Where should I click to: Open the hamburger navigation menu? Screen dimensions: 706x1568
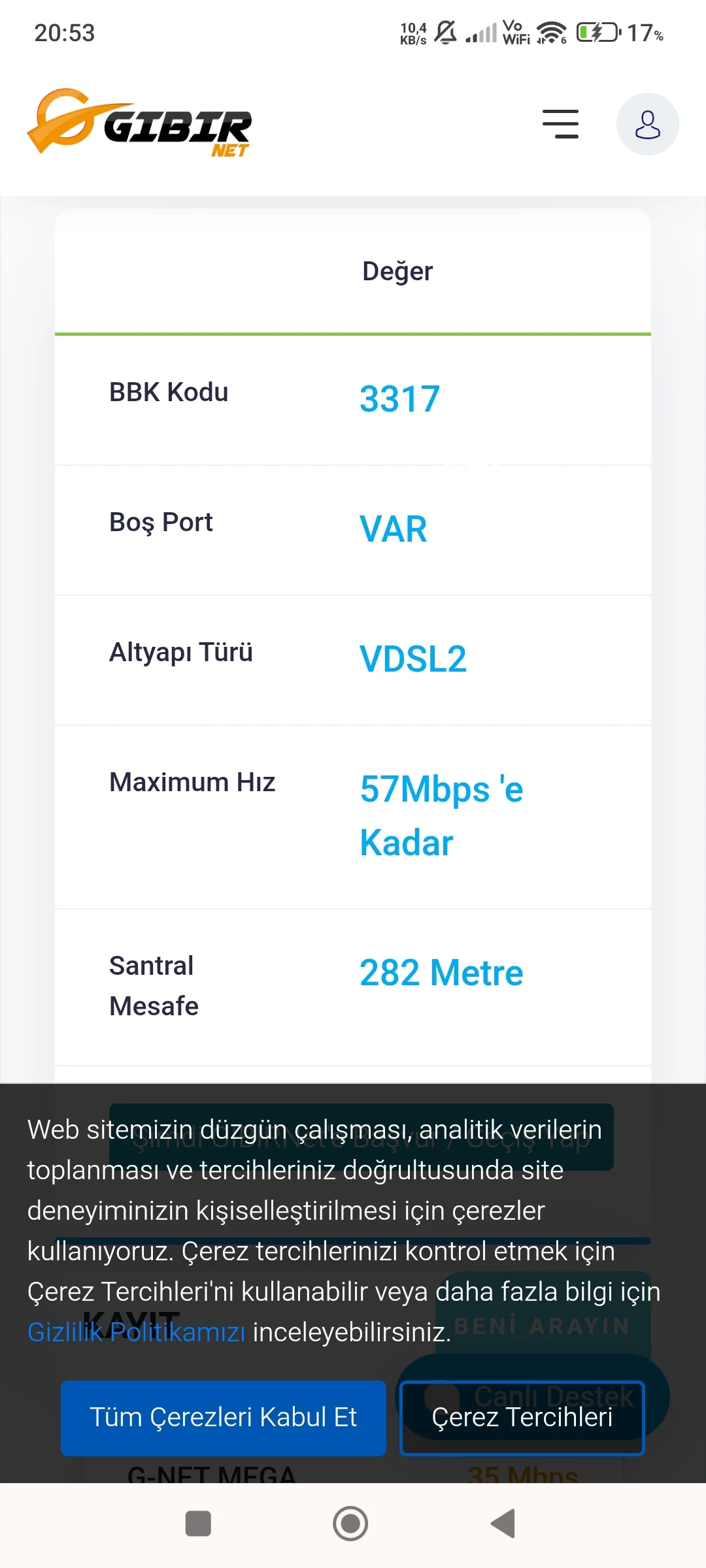click(560, 124)
